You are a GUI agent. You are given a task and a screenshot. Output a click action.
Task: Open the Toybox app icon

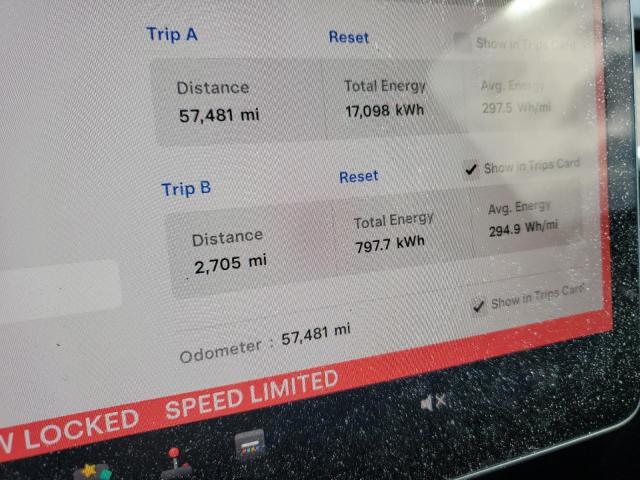pyautogui.click(x=95, y=470)
